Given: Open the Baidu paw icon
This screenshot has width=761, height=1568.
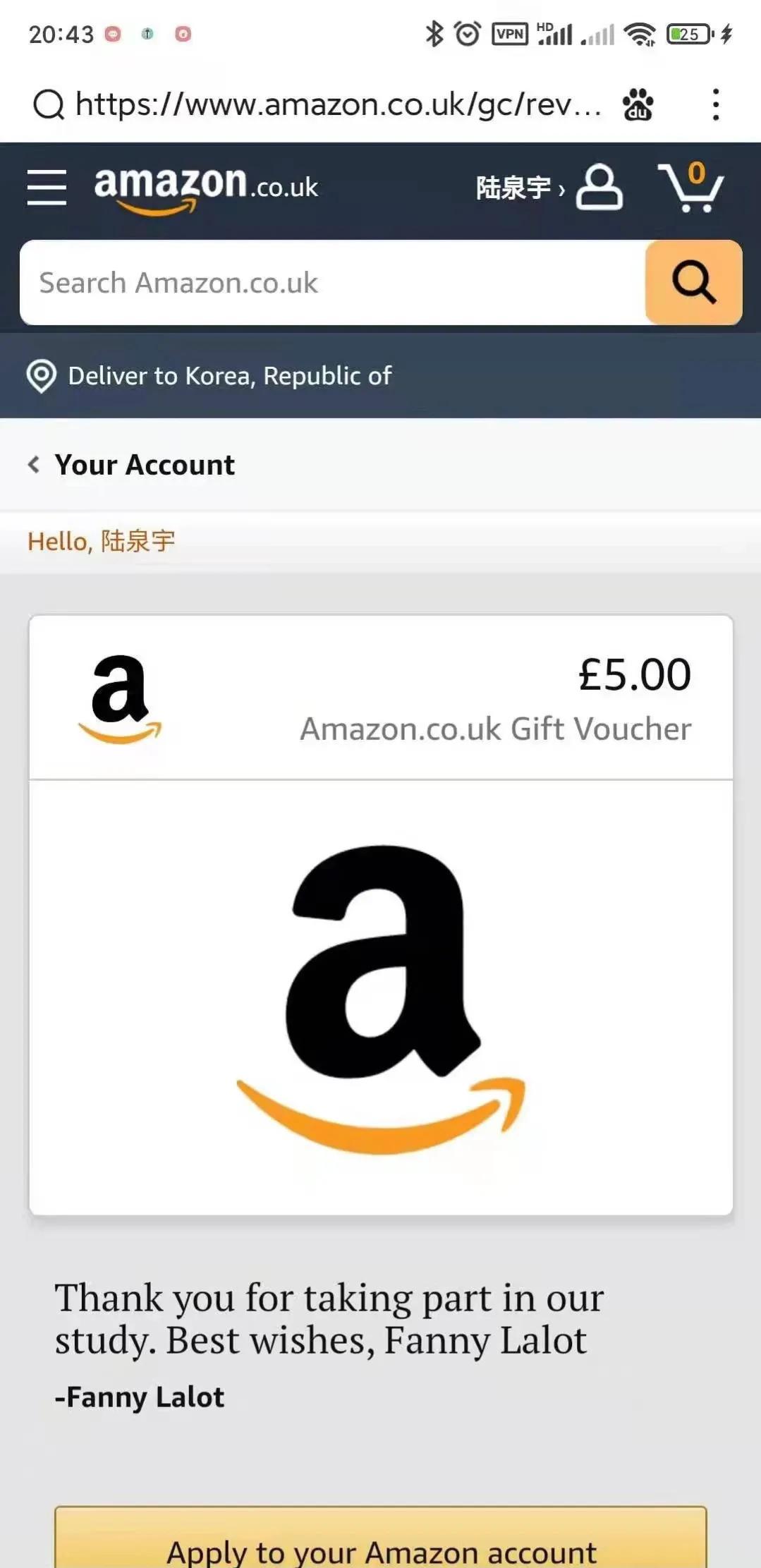Looking at the screenshot, I should pyautogui.click(x=638, y=104).
